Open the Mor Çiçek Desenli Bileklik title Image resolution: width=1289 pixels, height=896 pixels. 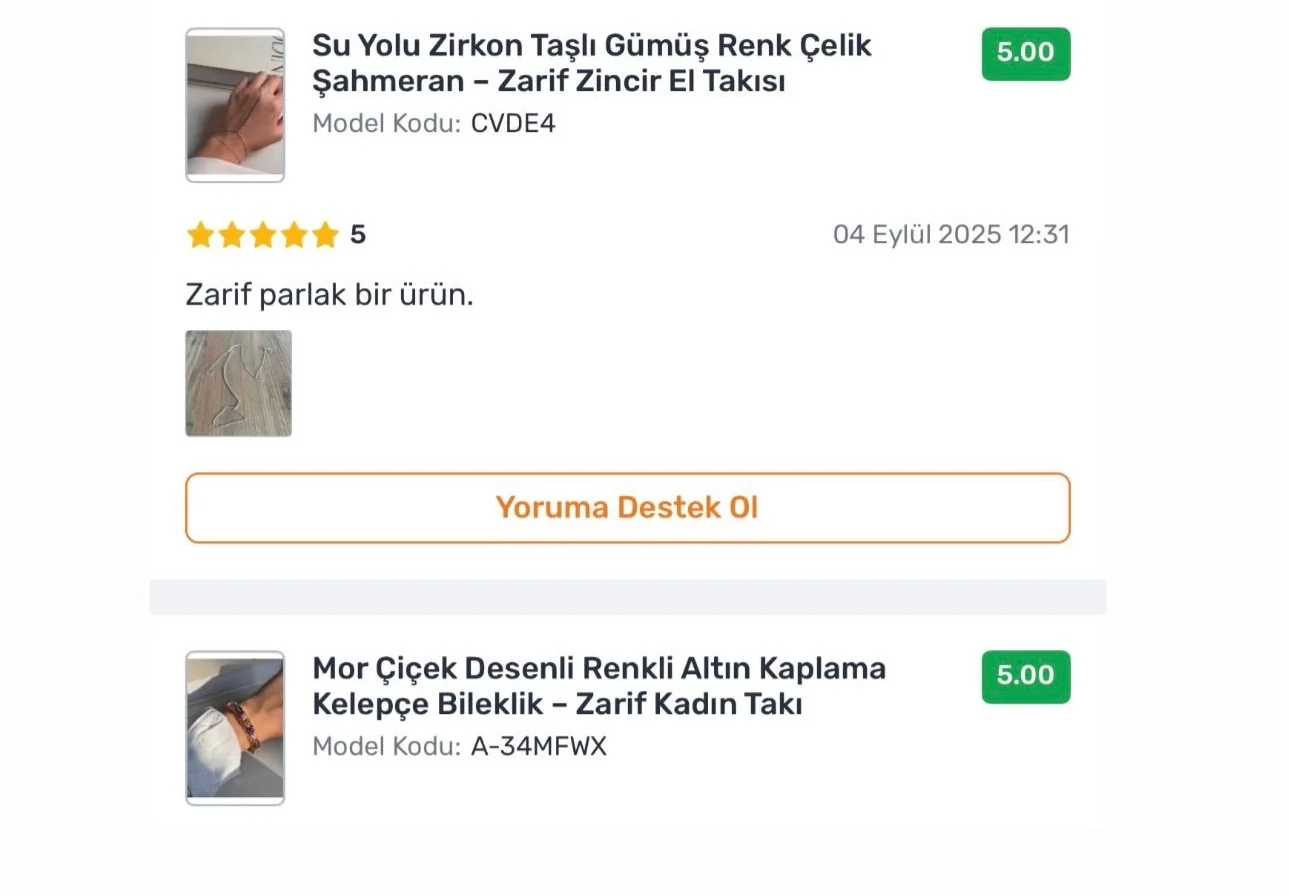pyautogui.click(x=598, y=685)
